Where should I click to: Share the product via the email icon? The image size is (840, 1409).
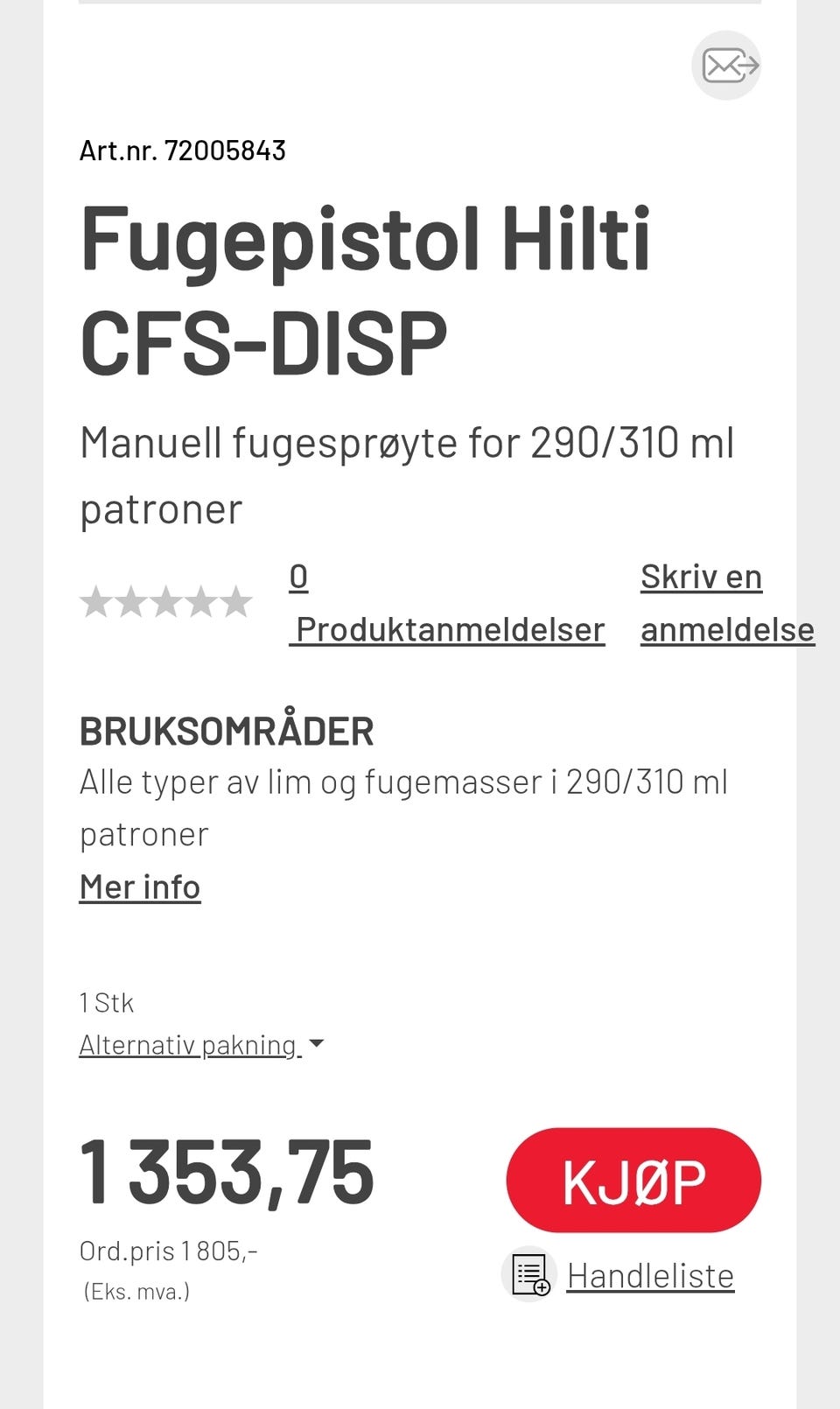pyautogui.click(x=726, y=66)
